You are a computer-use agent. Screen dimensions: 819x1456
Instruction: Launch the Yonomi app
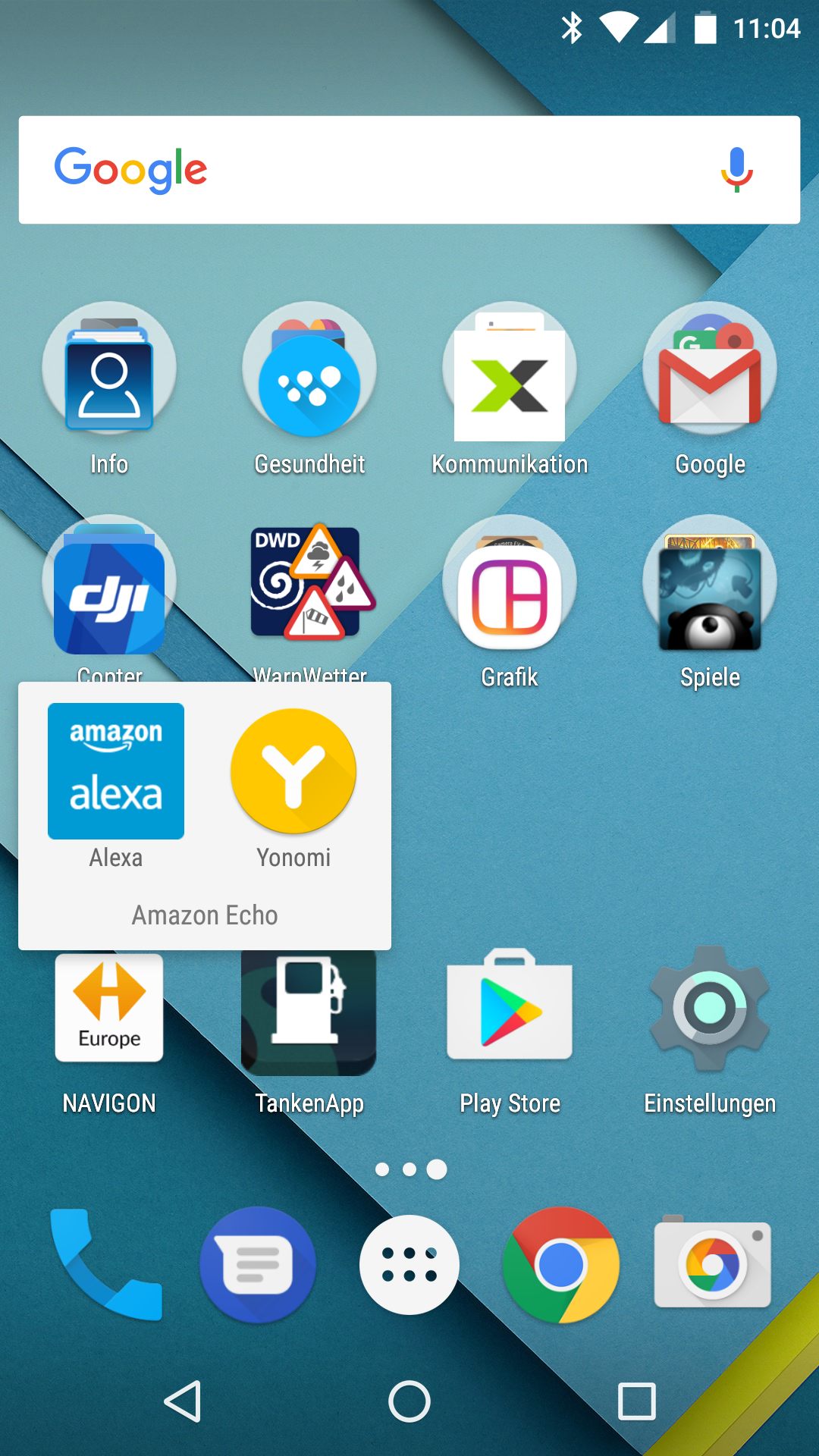[x=293, y=771]
